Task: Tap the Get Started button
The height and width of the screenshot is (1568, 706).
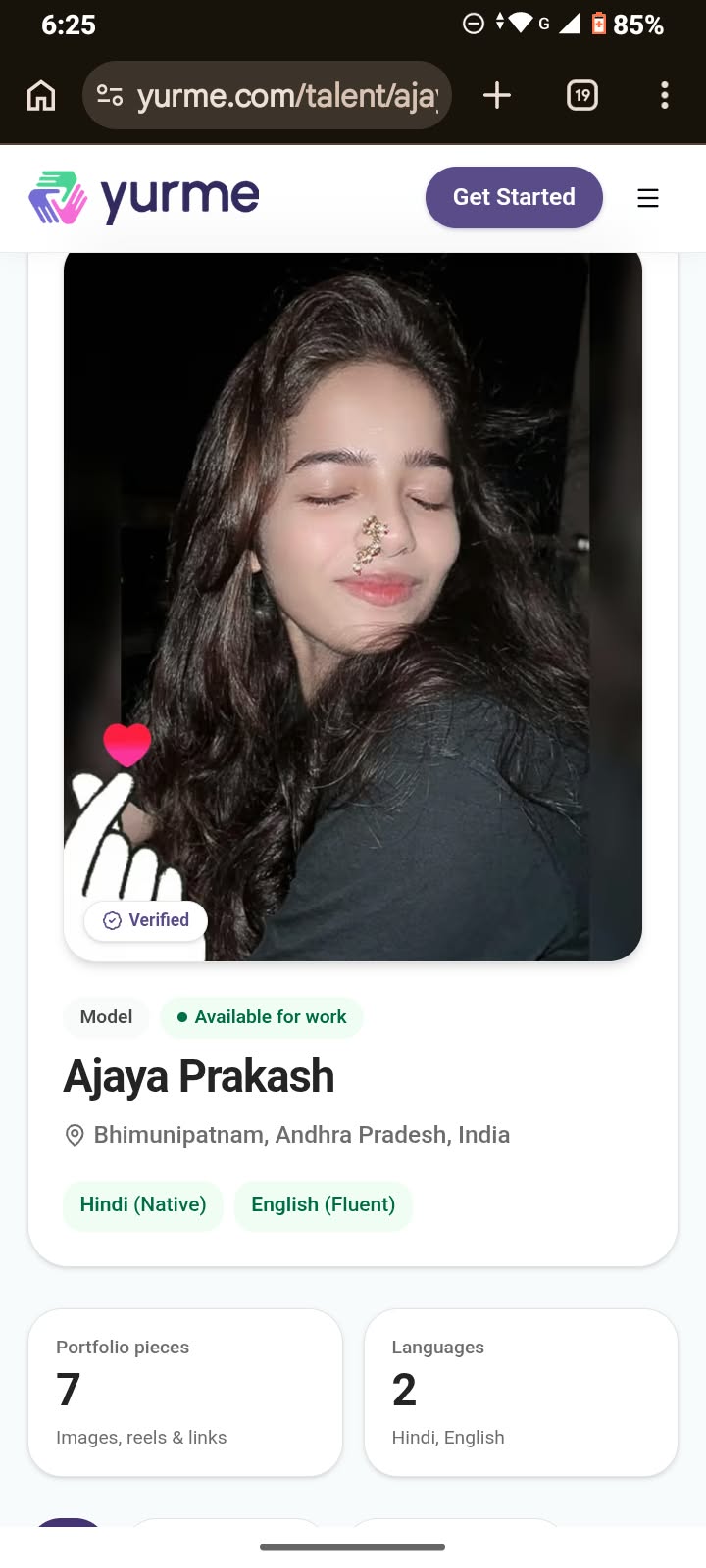Action: pos(514,197)
